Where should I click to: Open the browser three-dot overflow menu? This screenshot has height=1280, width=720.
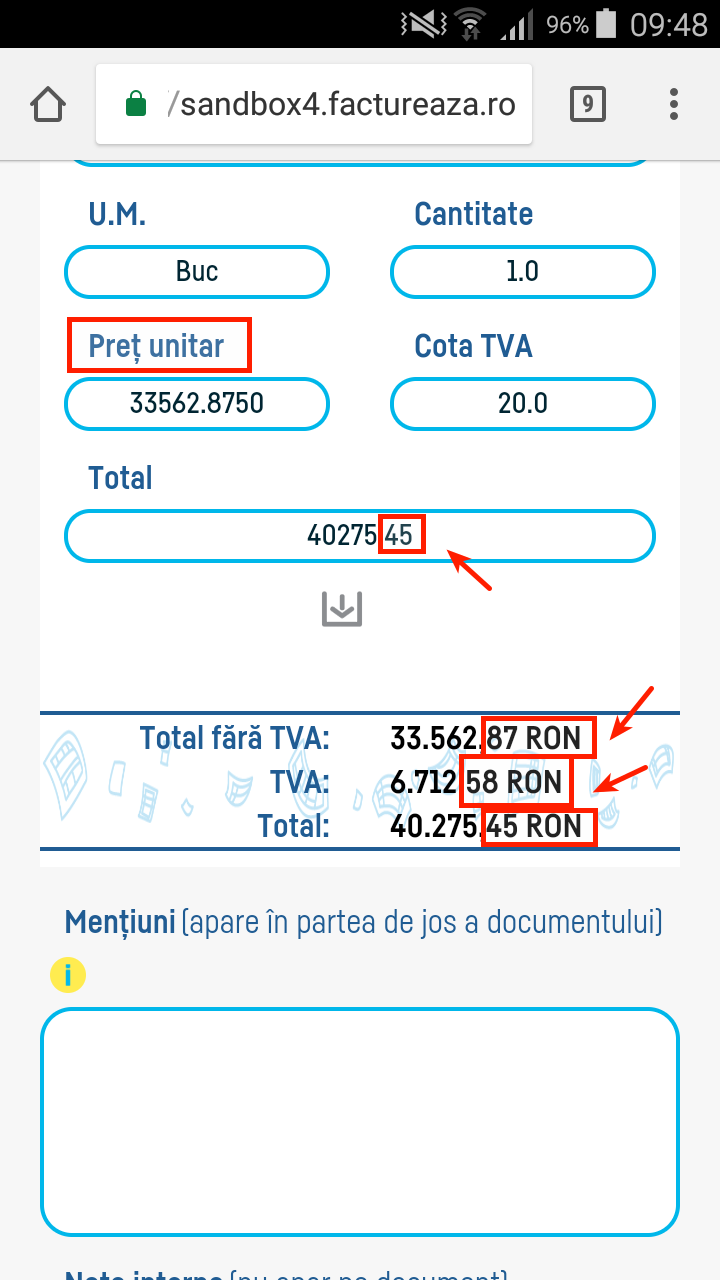673,103
